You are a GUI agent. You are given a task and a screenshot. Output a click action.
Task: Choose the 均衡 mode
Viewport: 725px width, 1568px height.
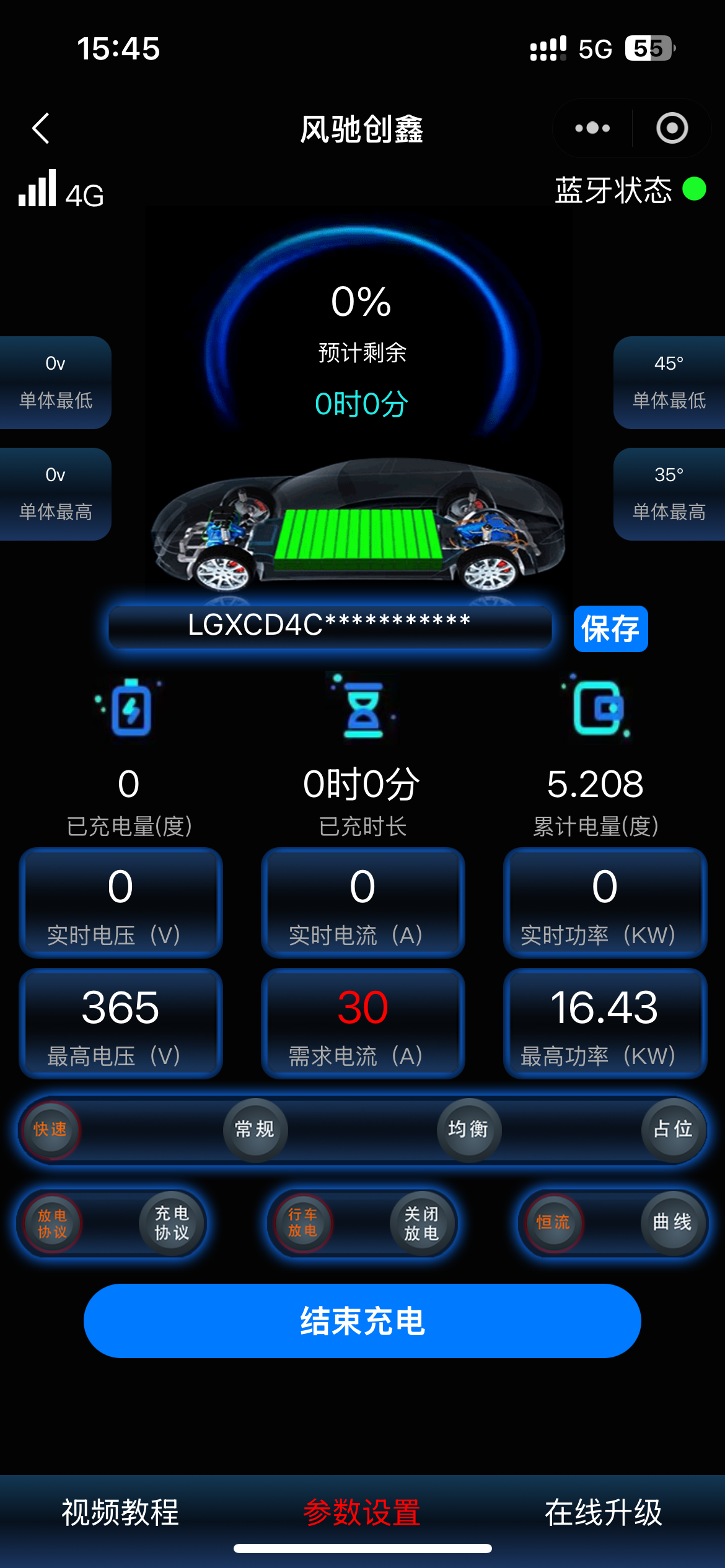pyautogui.click(x=468, y=1130)
